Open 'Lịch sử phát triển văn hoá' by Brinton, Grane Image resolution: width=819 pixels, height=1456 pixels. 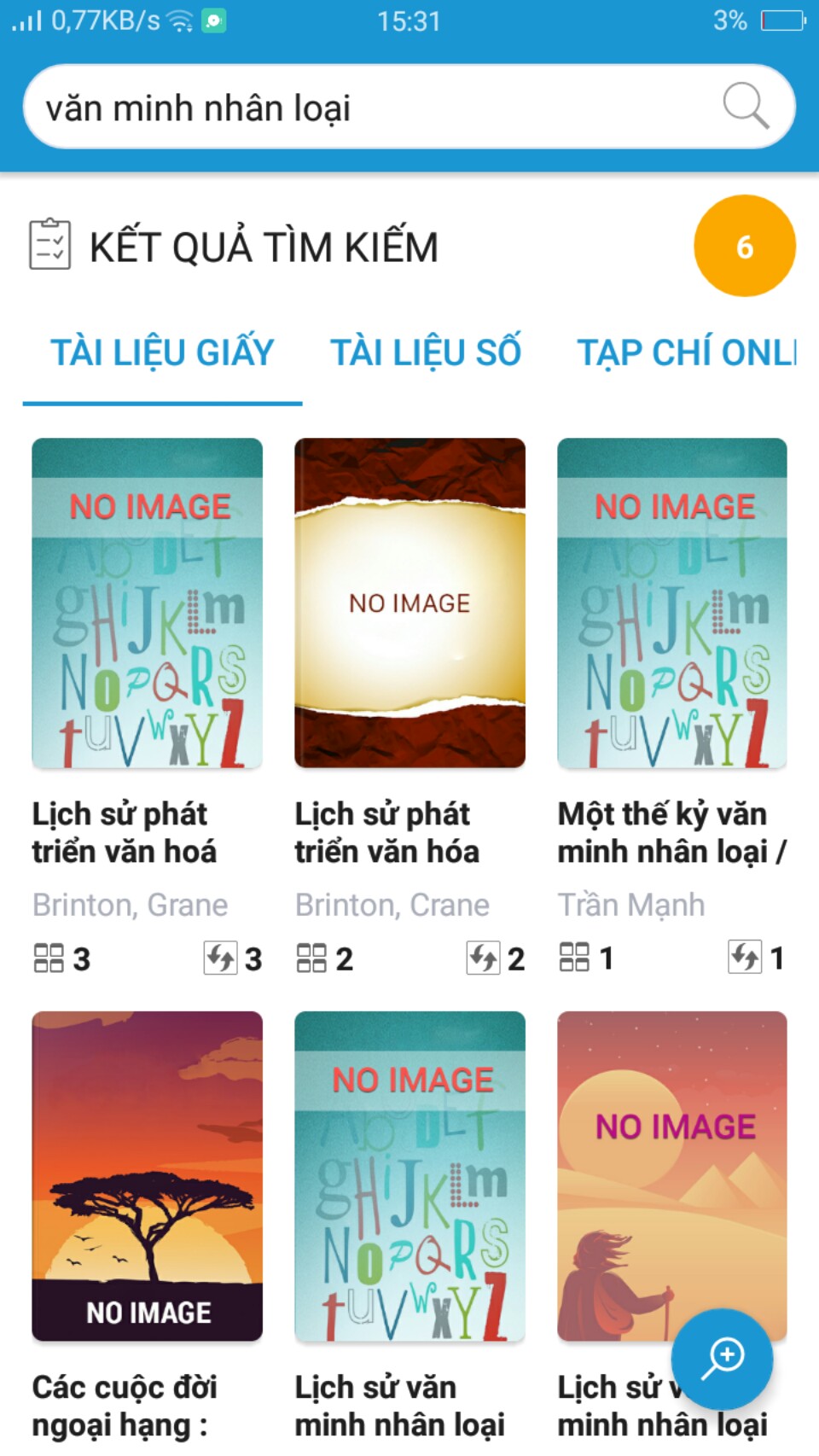pyautogui.click(x=147, y=603)
